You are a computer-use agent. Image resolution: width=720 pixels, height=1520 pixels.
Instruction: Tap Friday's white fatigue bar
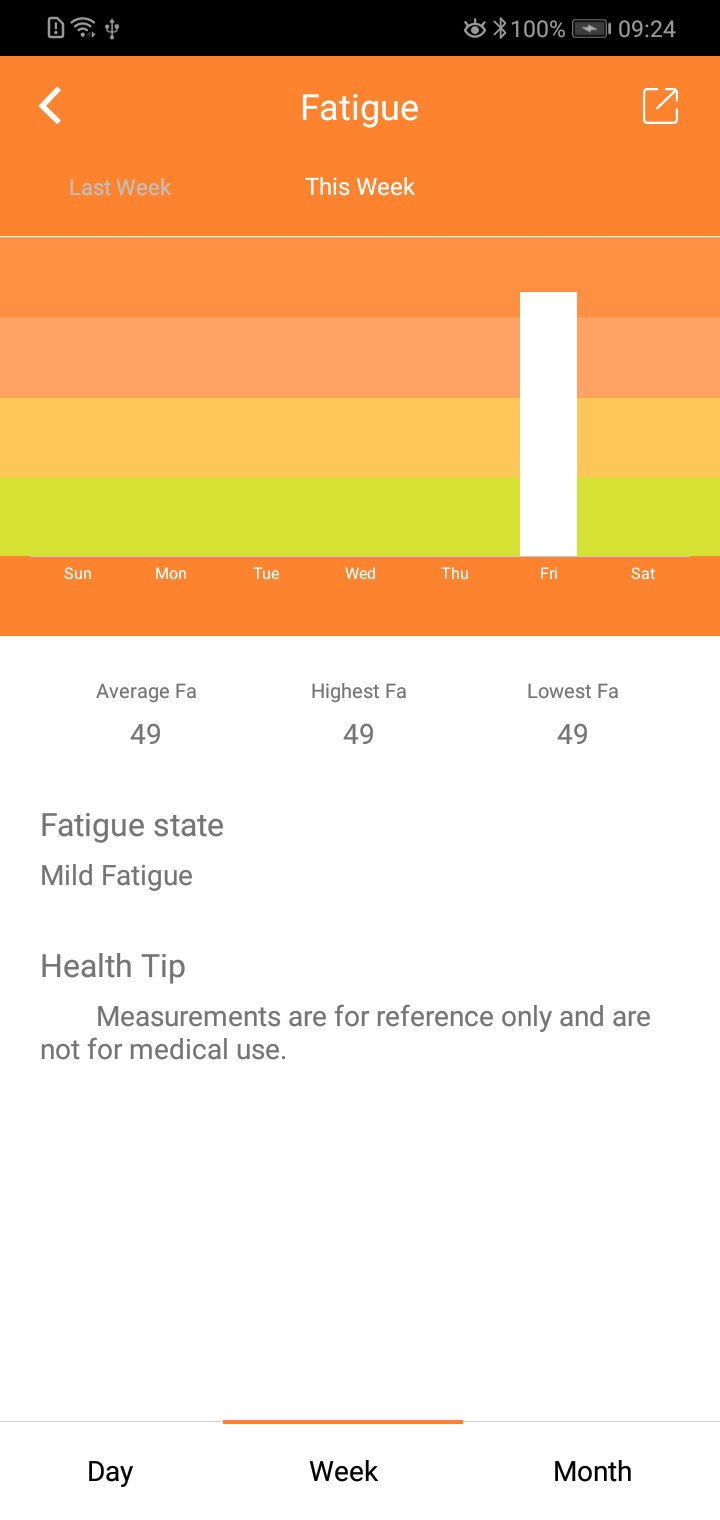[x=548, y=424]
